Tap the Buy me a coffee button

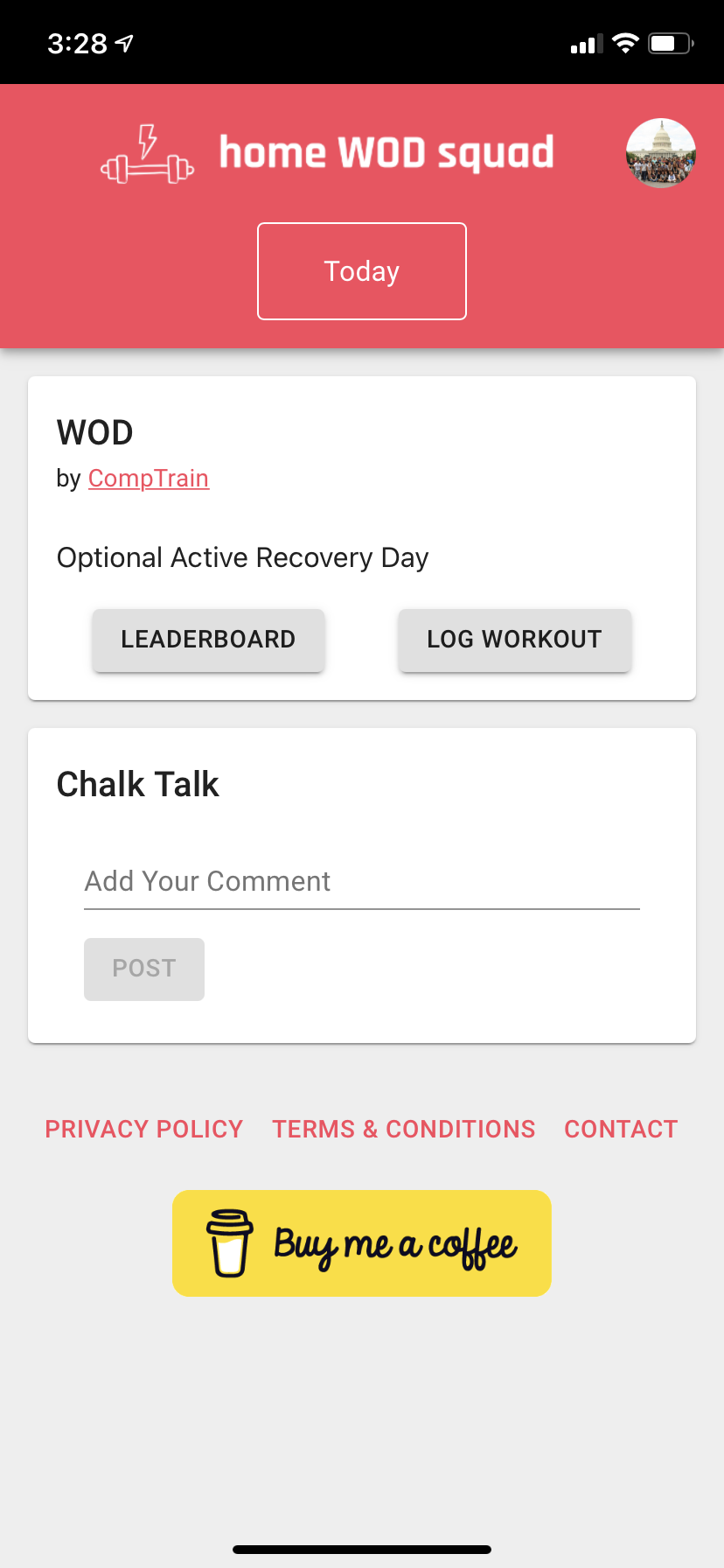[x=362, y=1242]
